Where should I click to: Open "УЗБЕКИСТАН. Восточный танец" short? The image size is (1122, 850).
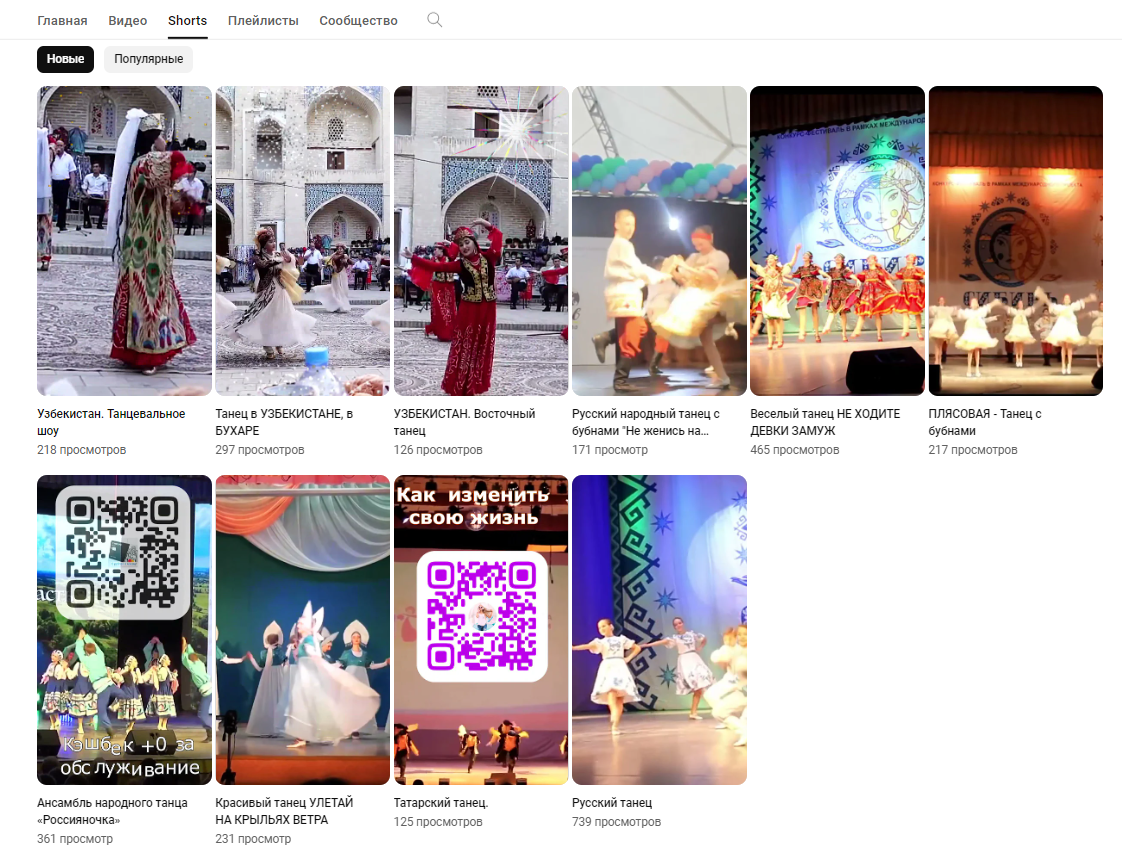(481, 241)
